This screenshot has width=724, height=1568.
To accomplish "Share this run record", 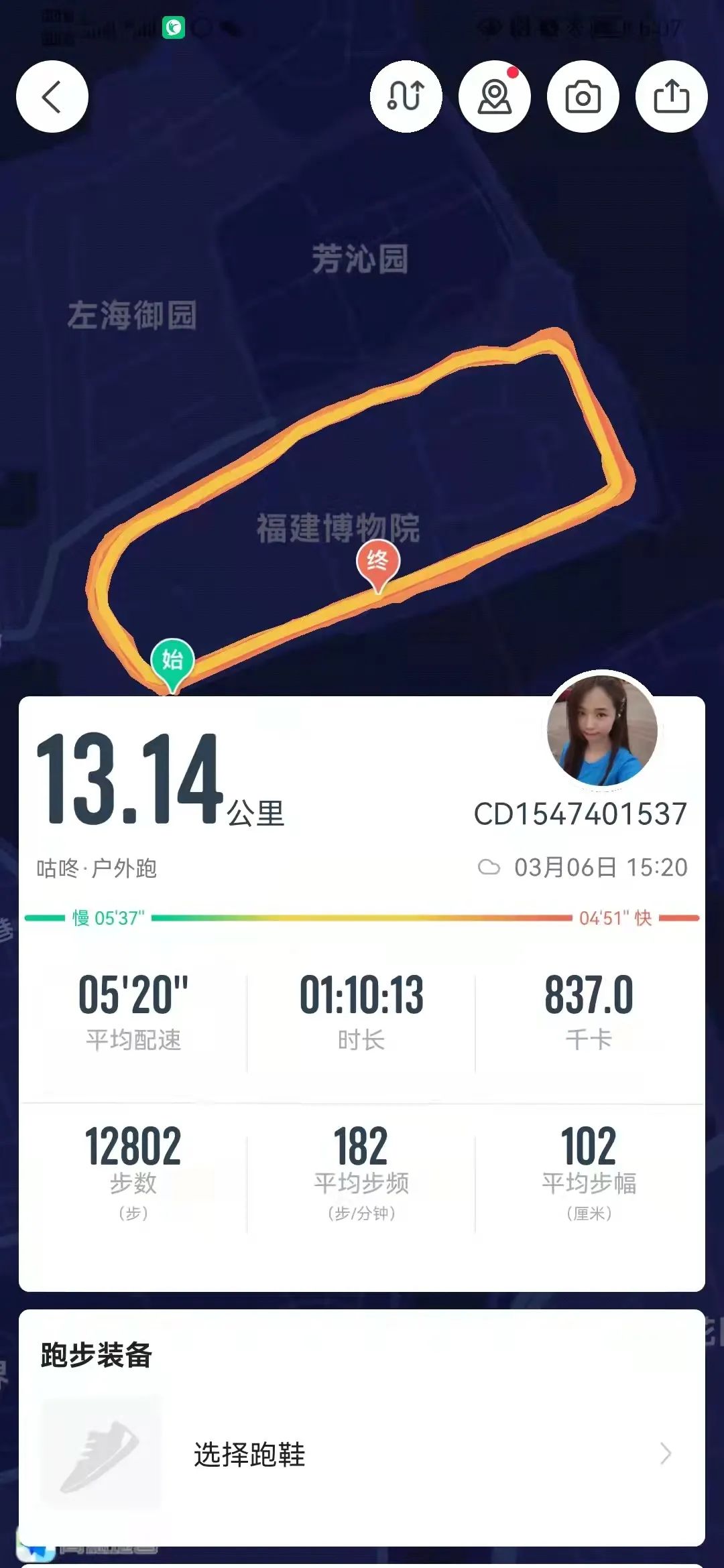I will click(x=671, y=96).
